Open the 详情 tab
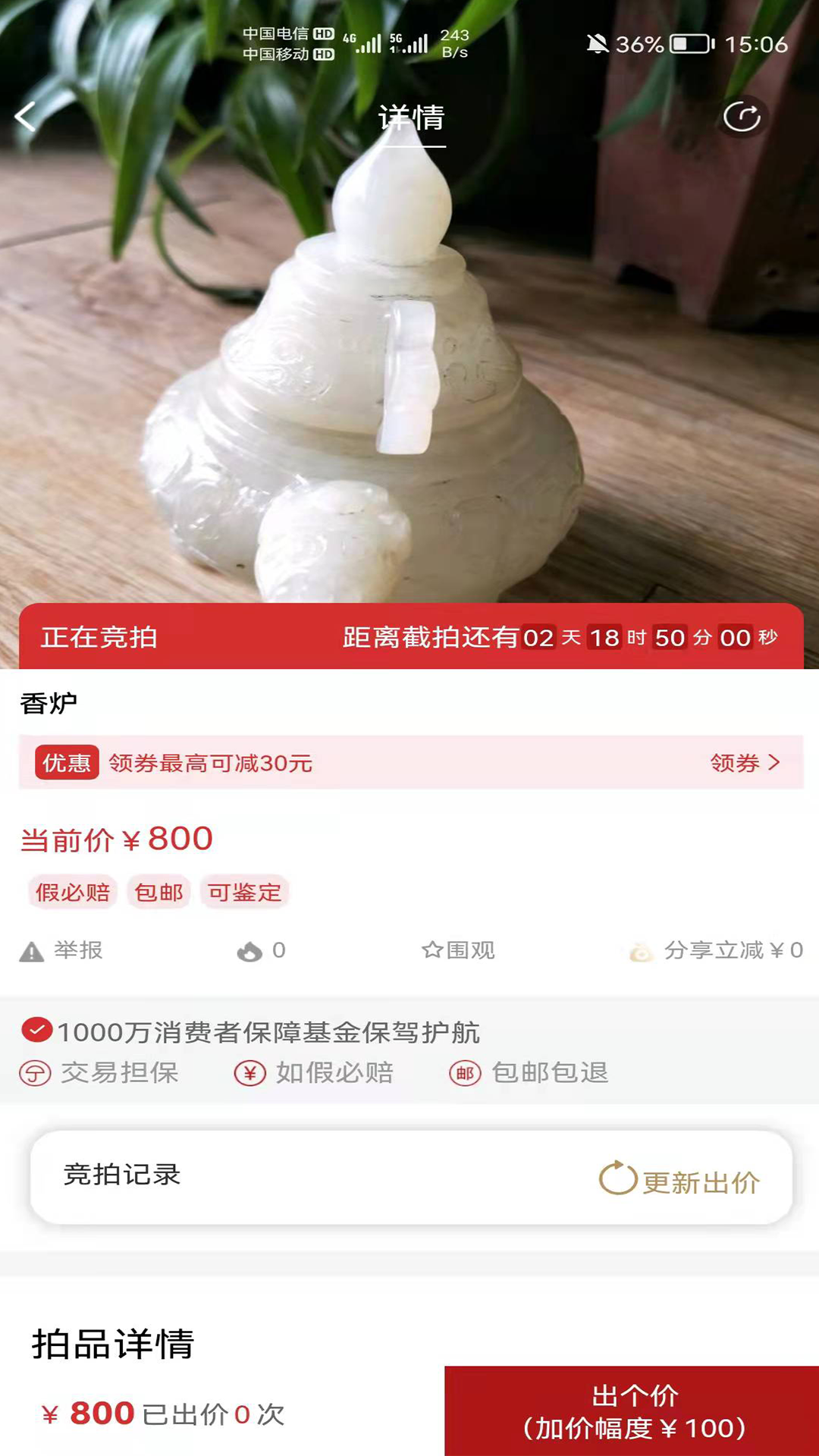819x1456 pixels. coord(411,118)
